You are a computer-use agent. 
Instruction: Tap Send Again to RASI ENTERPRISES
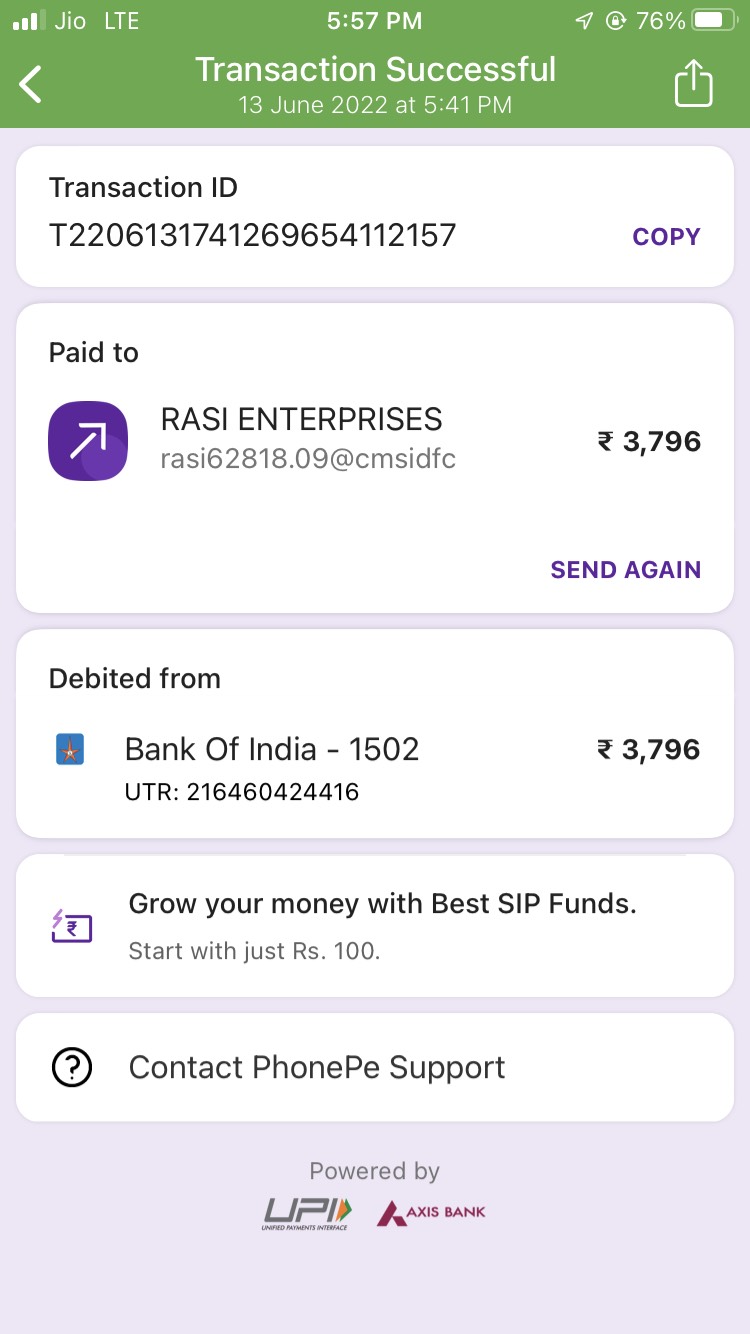click(625, 570)
